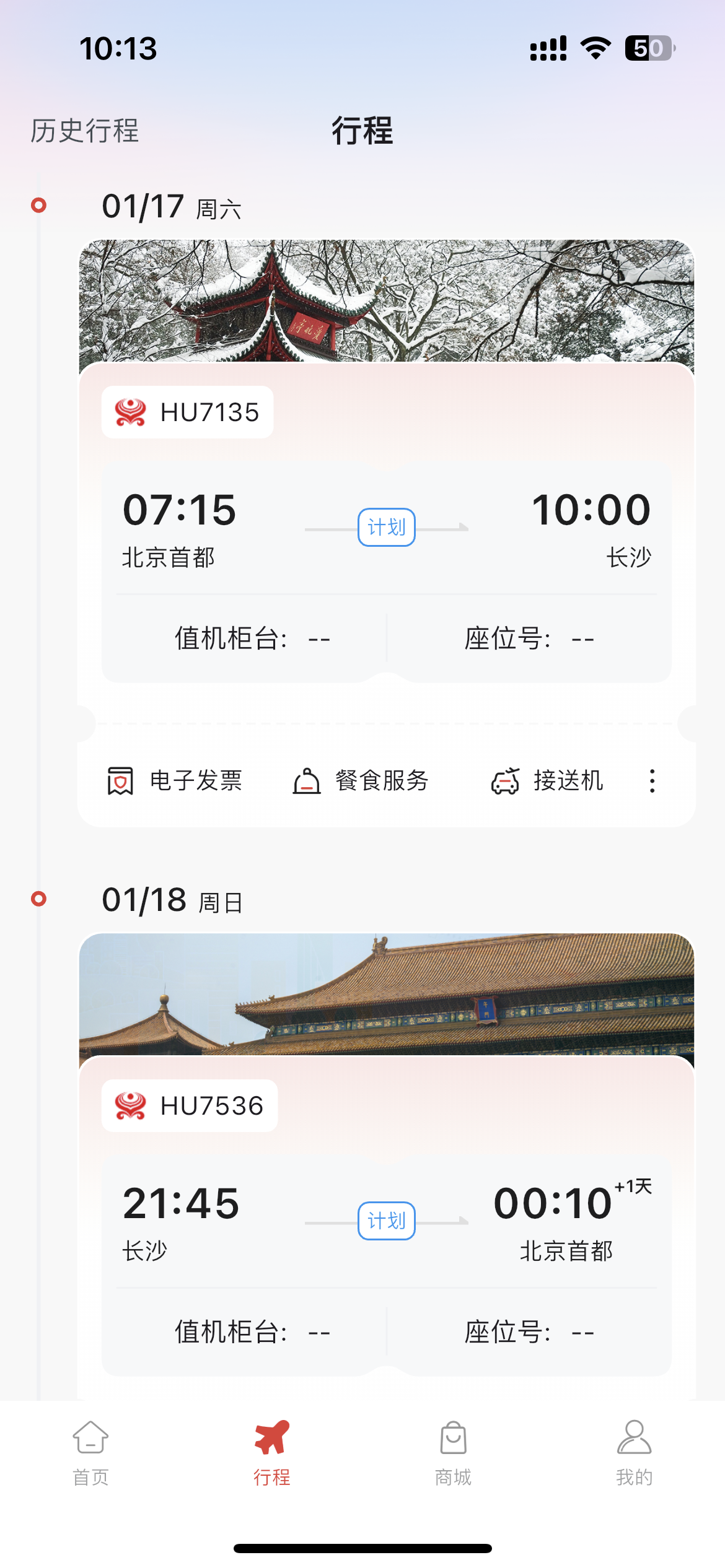This screenshot has width=725, height=1568.
Task: Select 接送机 airport transfer
Action: pyautogui.click(x=547, y=781)
